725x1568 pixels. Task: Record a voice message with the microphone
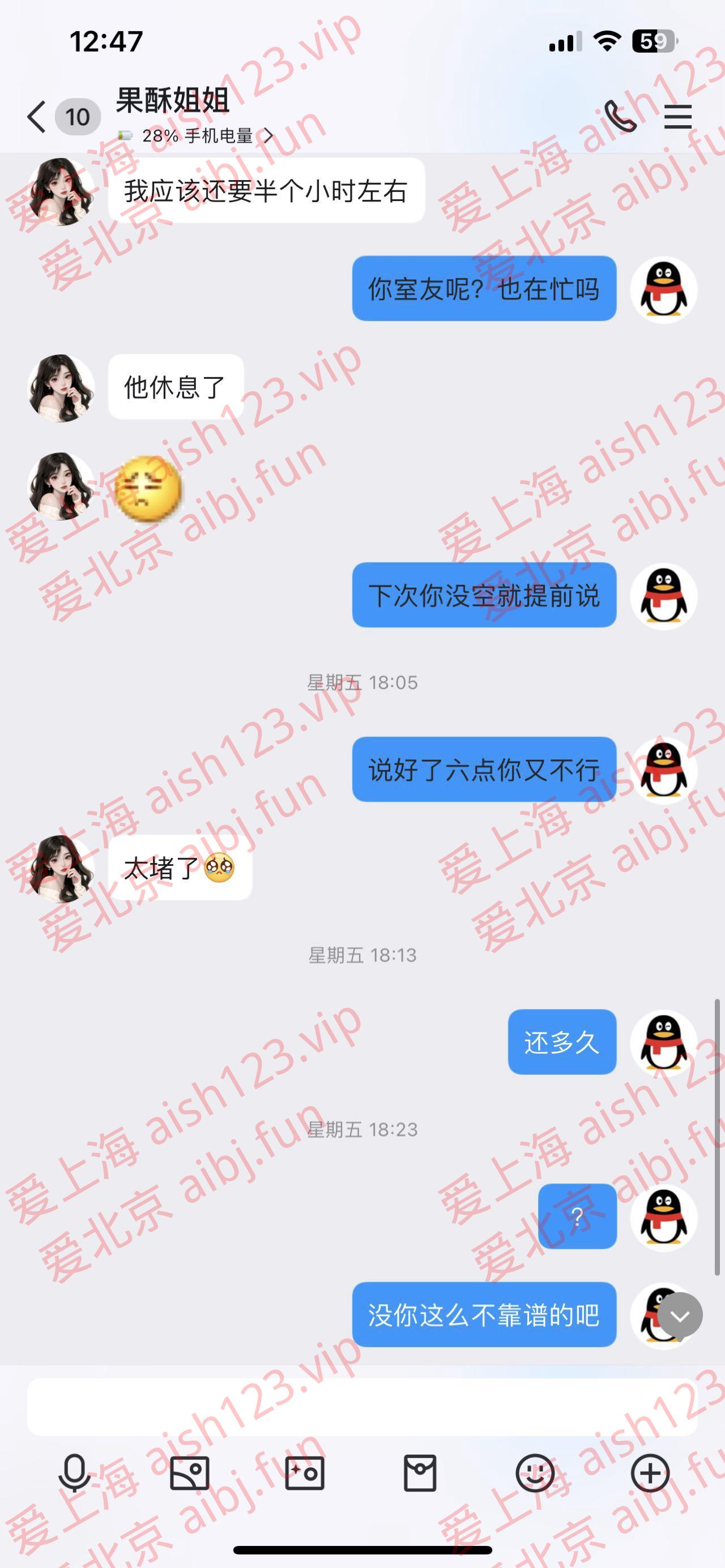click(x=74, y=1473)
